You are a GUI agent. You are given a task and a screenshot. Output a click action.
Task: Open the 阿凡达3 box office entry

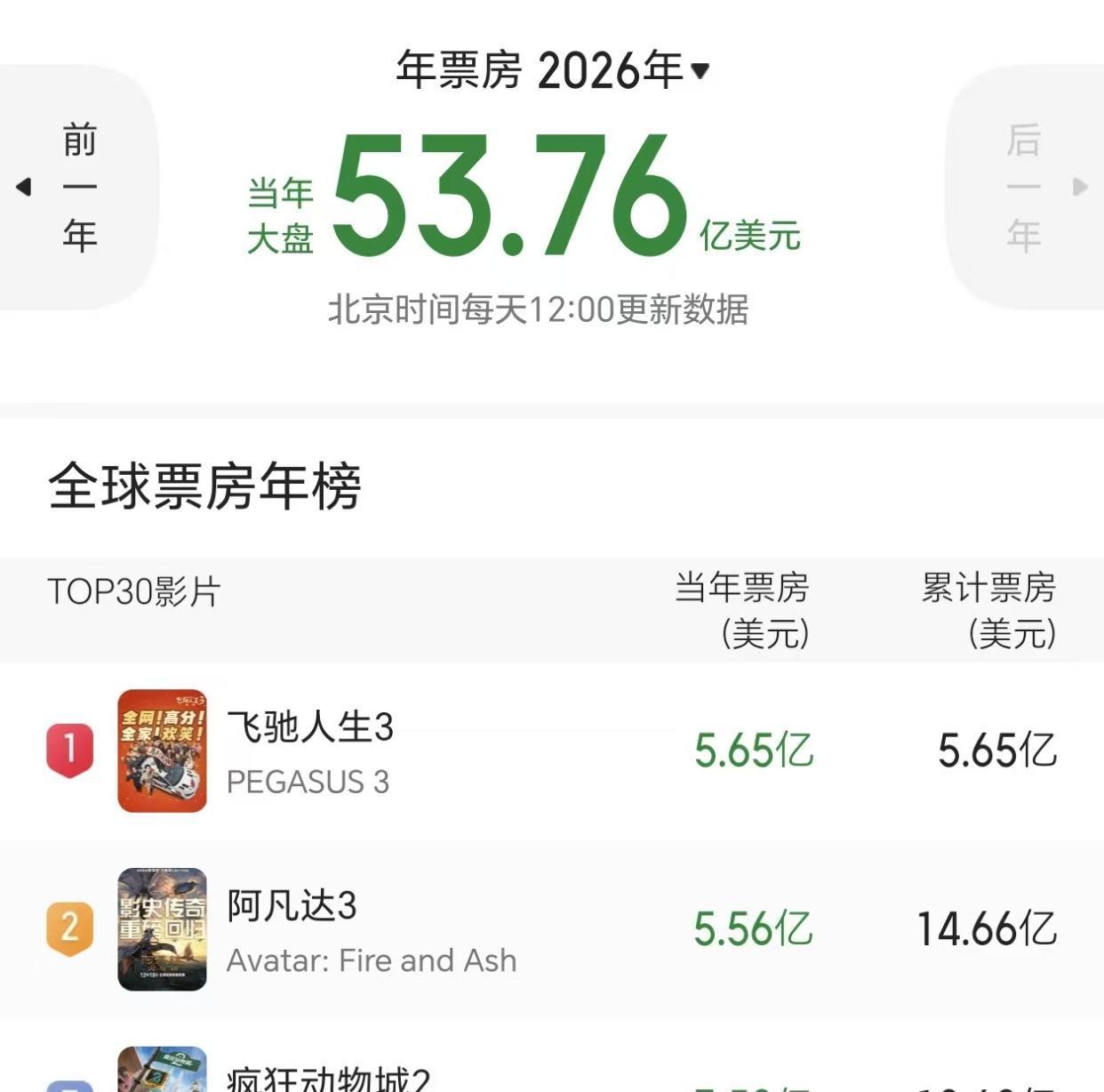(x=292, y=928)
